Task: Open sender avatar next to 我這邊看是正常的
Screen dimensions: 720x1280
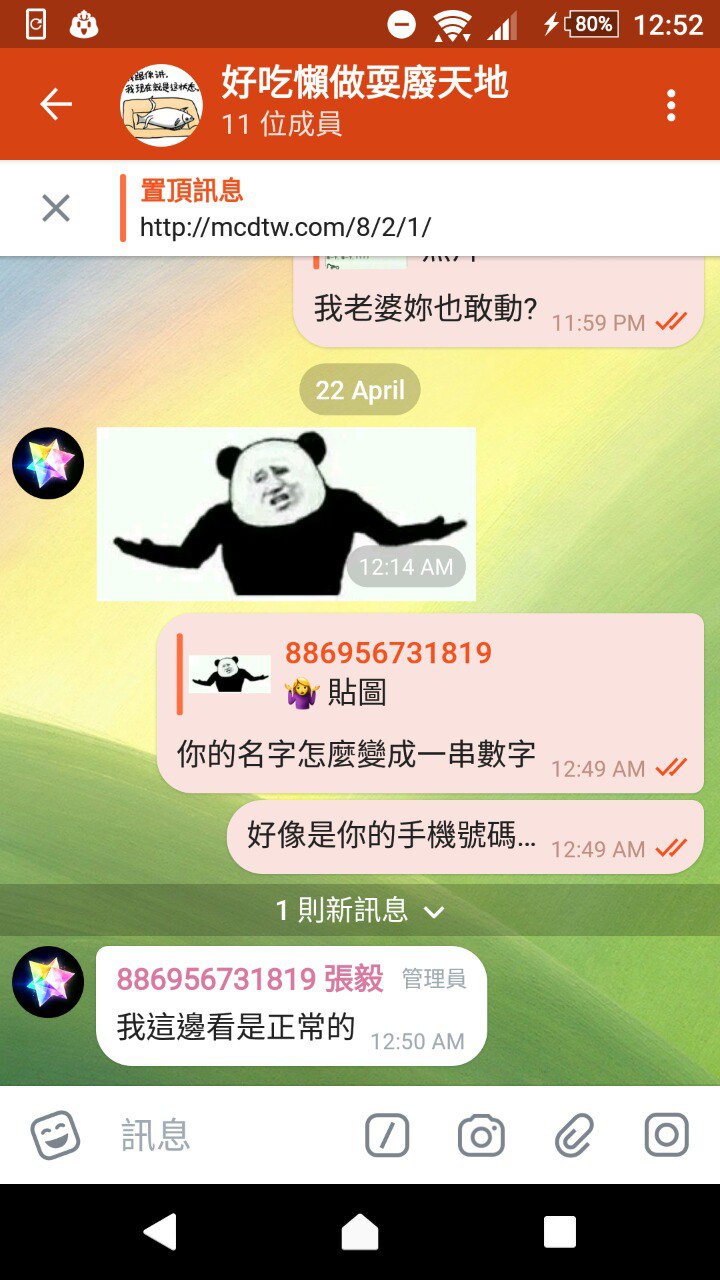Action: coord(48,982)
